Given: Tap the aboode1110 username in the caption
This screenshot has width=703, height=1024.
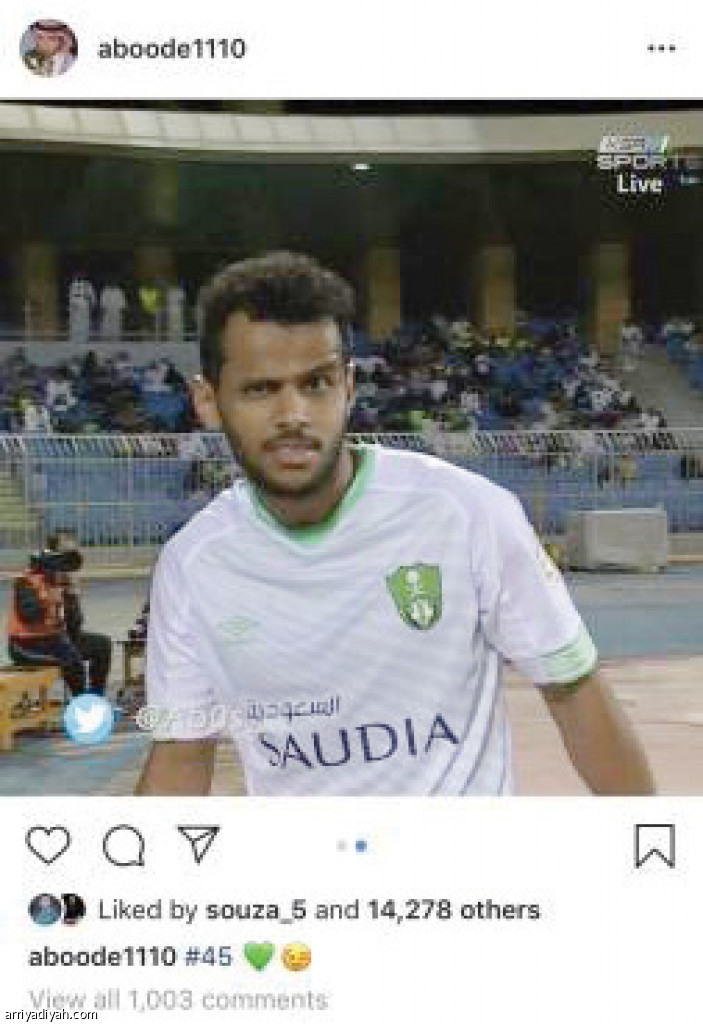Looking at the screenshot, I should coord(102,957).
